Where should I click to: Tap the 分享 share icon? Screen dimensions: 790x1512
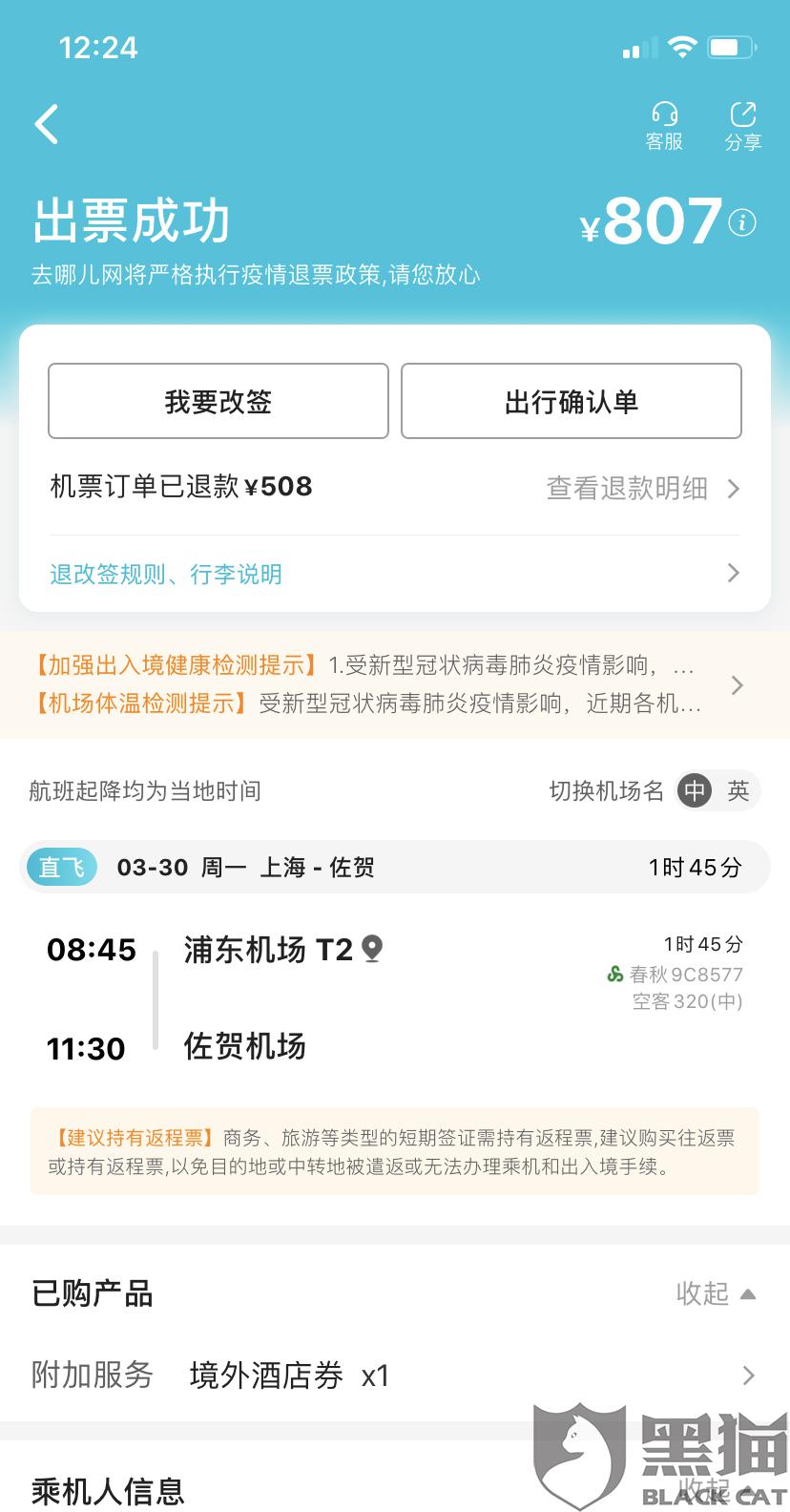click(742, 127)
